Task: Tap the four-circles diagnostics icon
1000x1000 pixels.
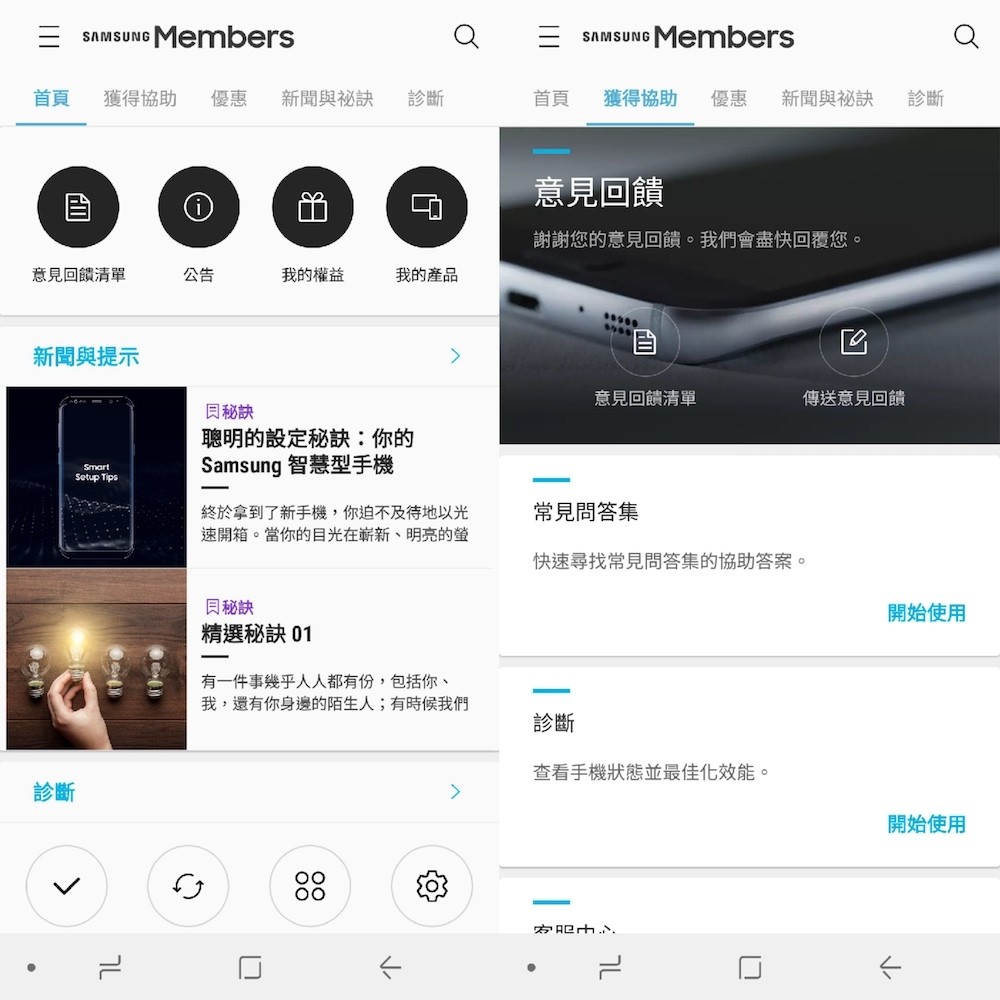Action: click(x=310, y=885)
